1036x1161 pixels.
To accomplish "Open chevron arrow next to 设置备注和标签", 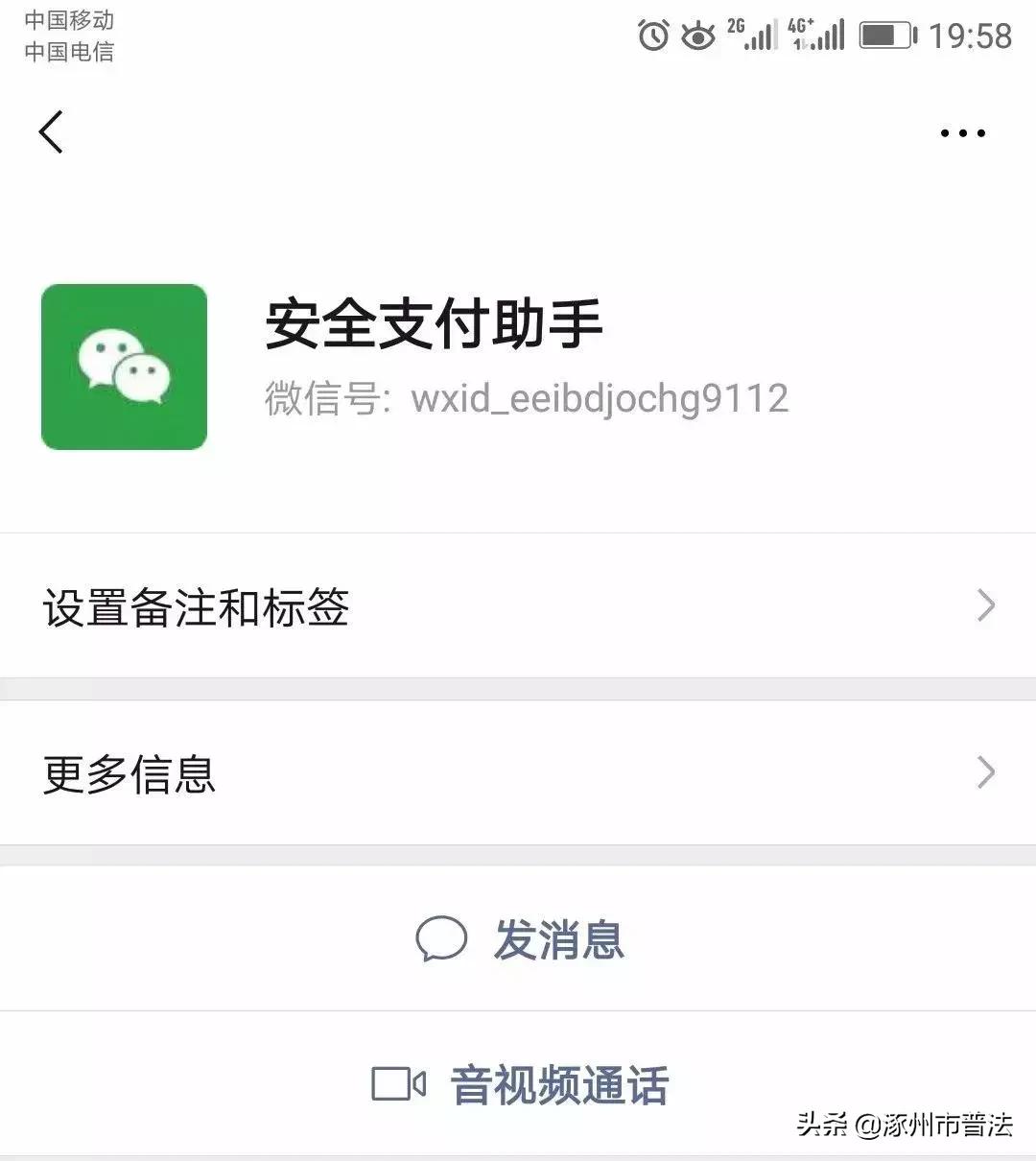I will click(x=986, y=604).
